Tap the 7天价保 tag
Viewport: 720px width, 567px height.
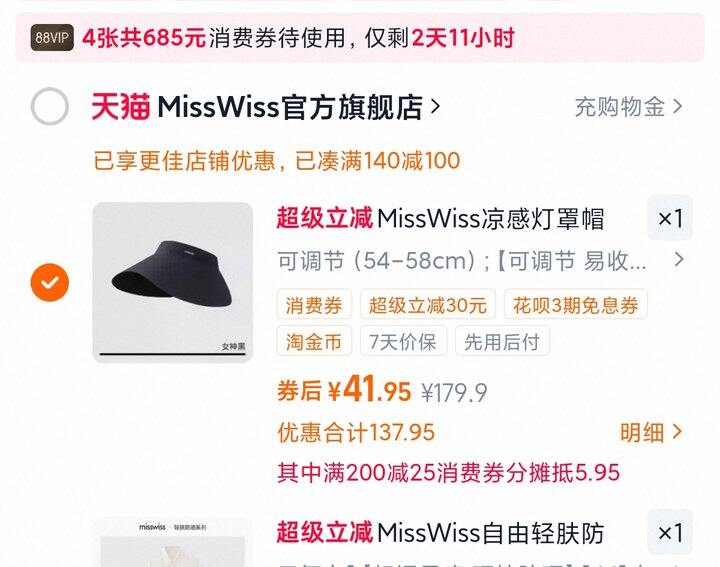coord(403,341)
